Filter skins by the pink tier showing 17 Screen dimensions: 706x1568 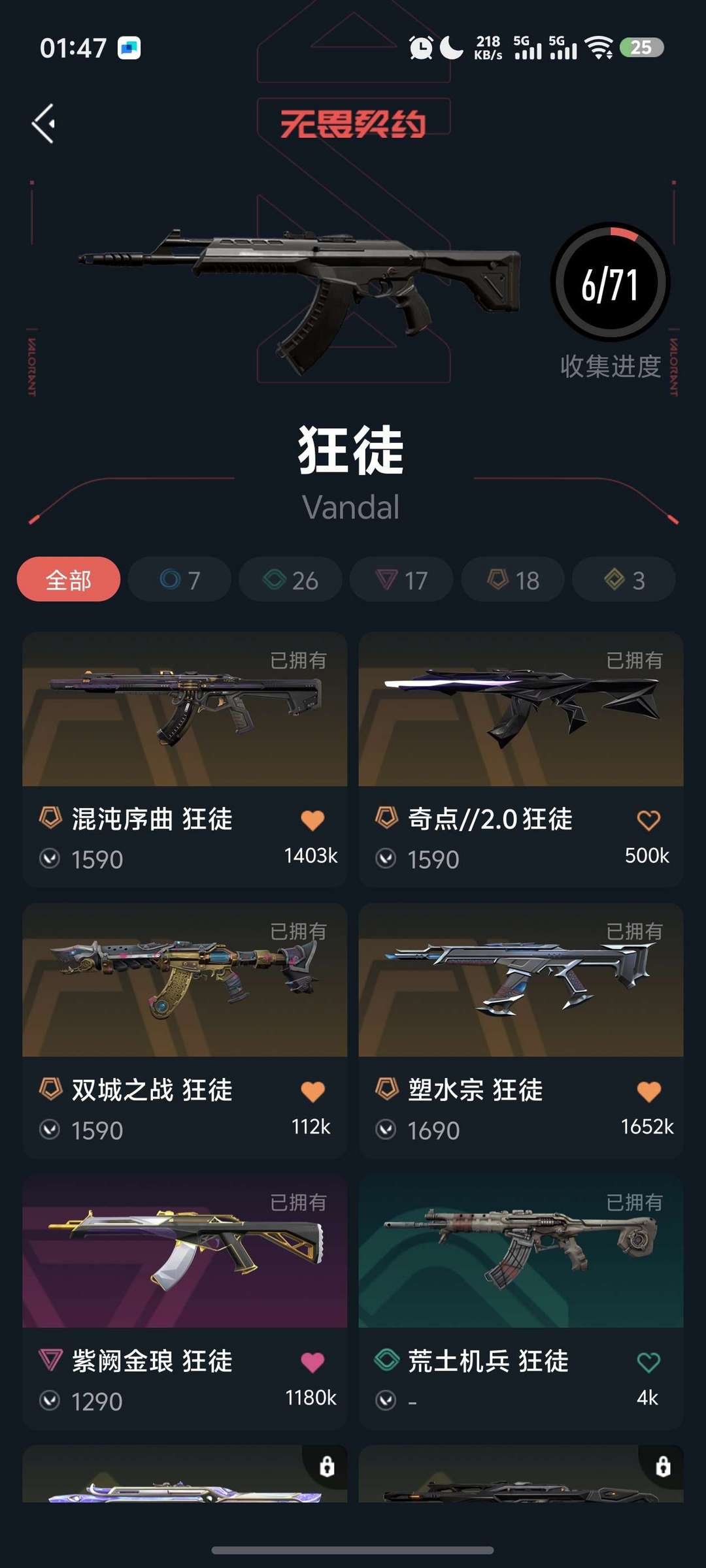coord(401,580)
